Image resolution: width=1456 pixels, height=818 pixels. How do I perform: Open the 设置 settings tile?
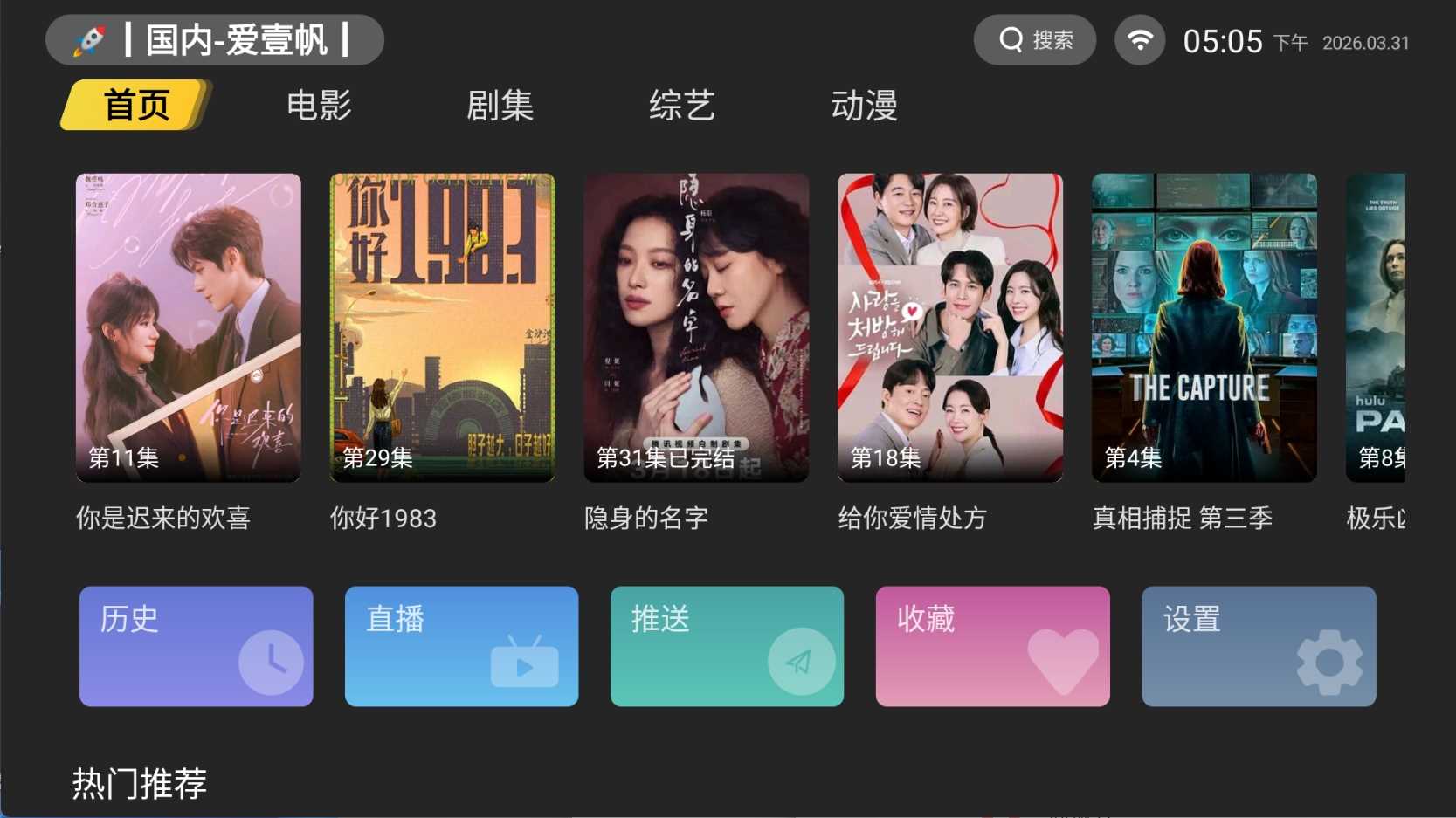(x=1259, y=646)
